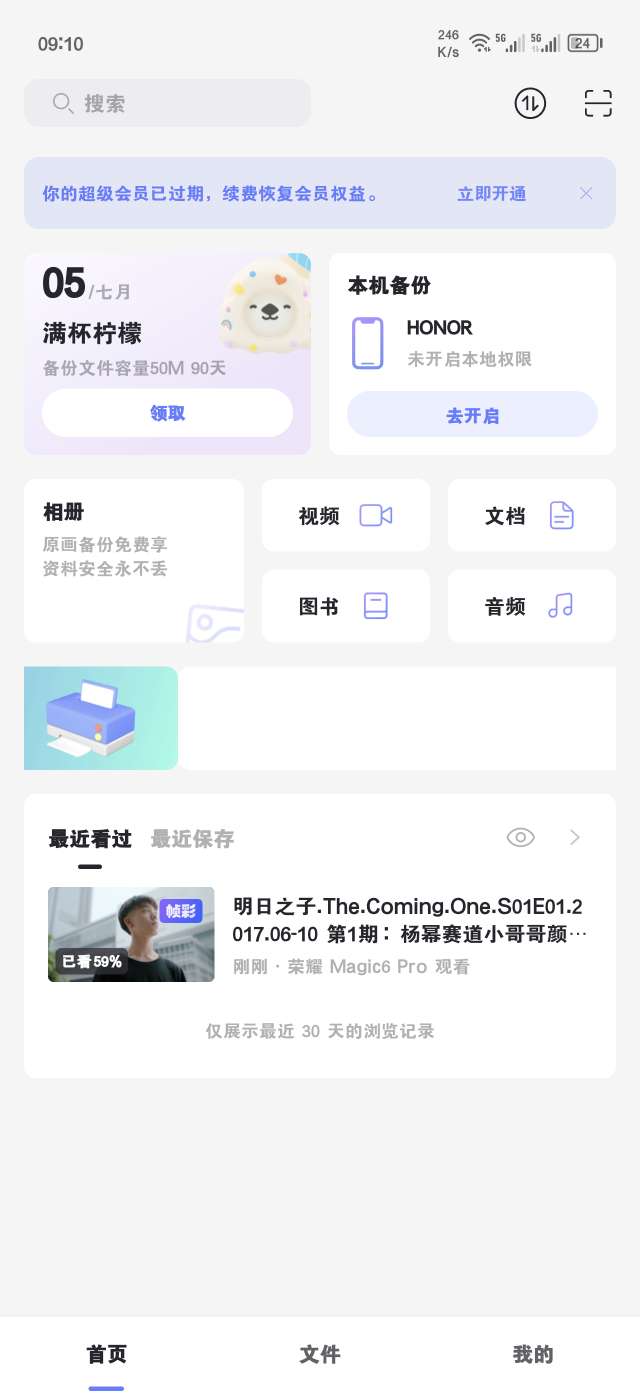Expand recent history with the chevron

coord(575,838)
